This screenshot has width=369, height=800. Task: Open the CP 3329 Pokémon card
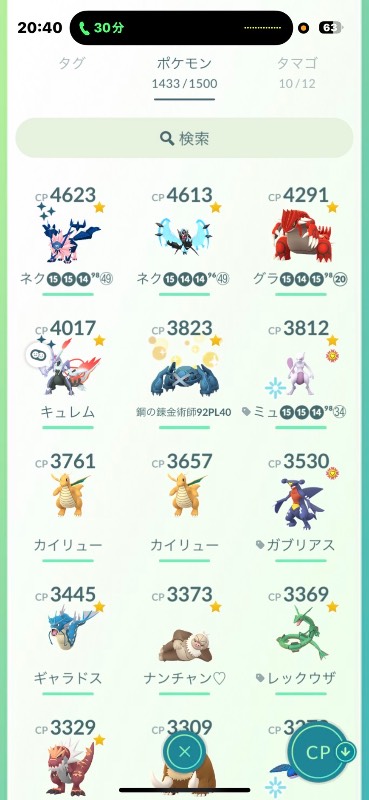point(68,758)
